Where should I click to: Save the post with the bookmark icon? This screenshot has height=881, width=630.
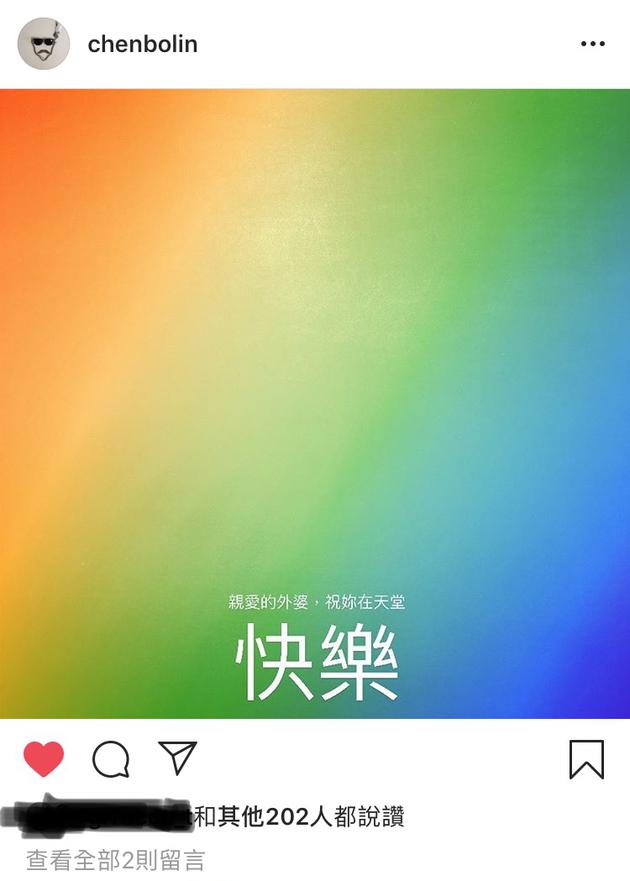[x=586, y=759]
